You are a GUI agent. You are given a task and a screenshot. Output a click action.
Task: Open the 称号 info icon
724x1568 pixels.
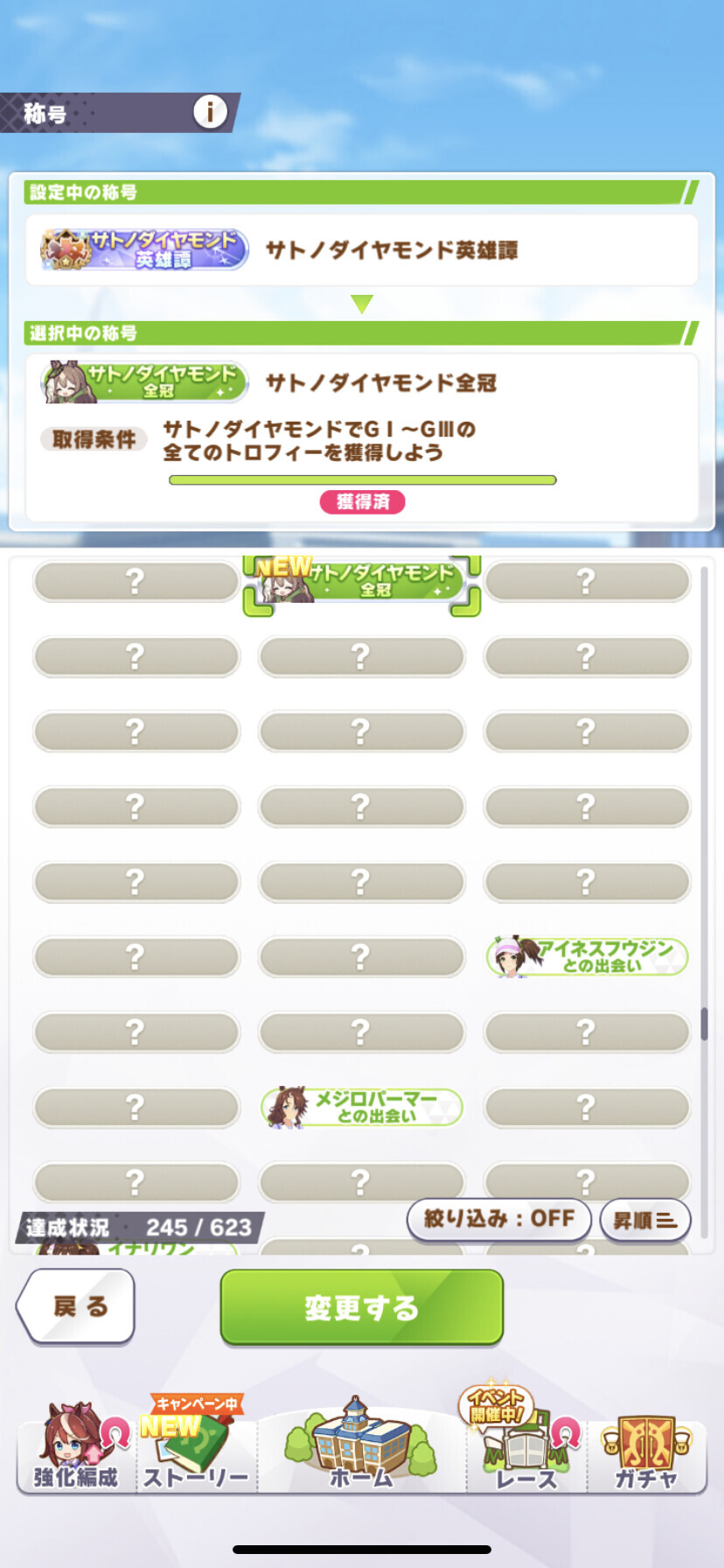(x=210, y=112)
